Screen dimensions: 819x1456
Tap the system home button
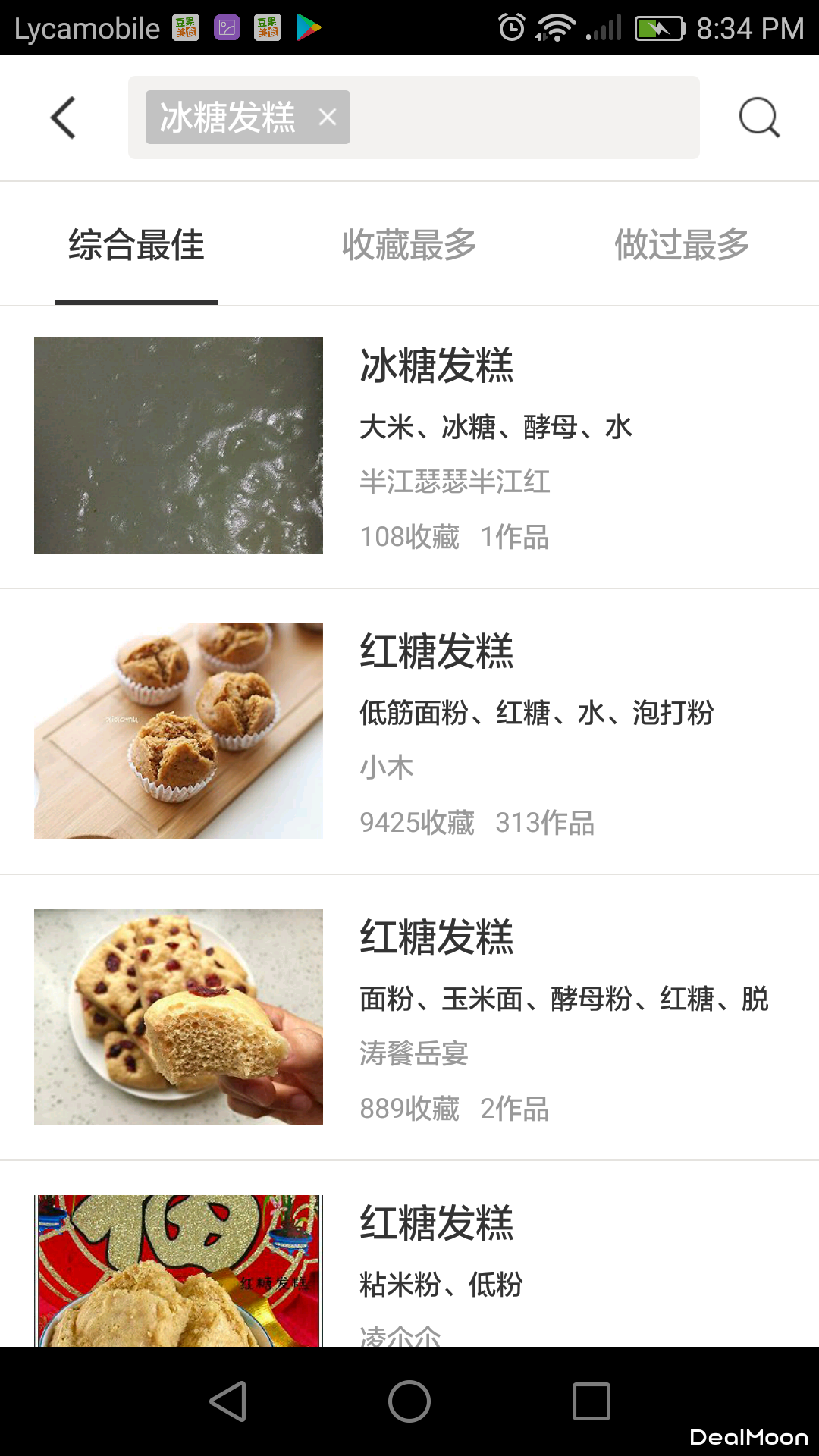click(x=409, y=1401)
